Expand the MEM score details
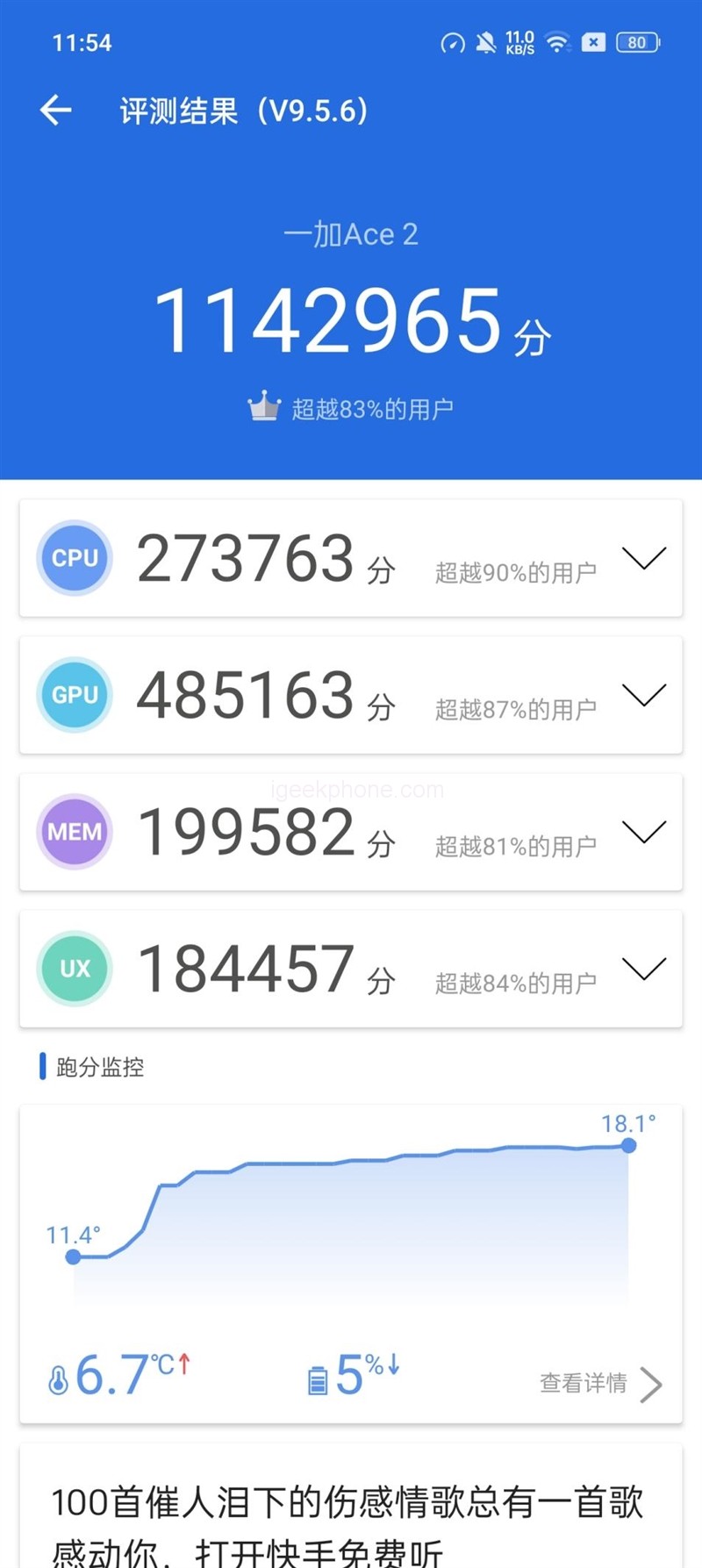This screenshot has width=702, height=1568. [x=643, y=832]
